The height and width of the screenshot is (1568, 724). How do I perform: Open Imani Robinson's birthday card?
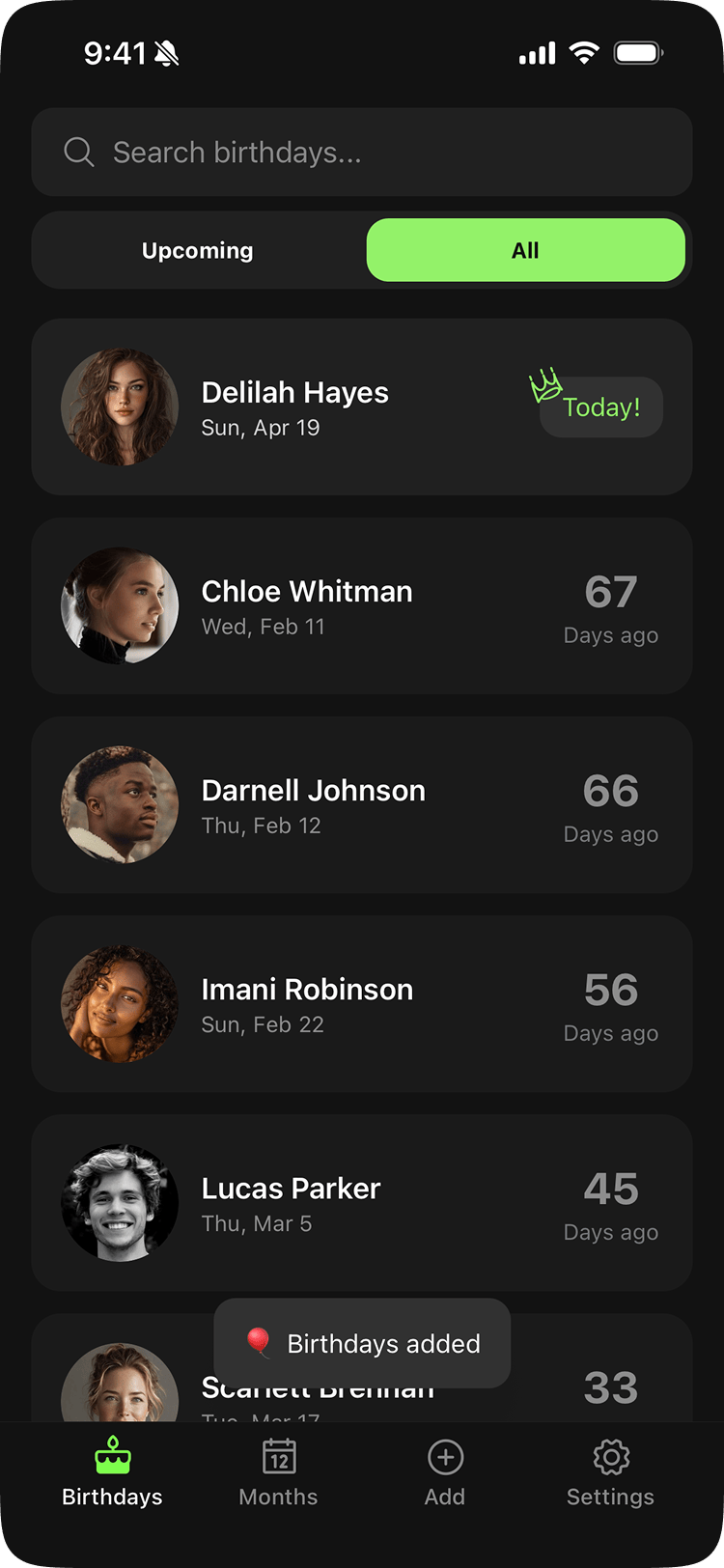362,1004
